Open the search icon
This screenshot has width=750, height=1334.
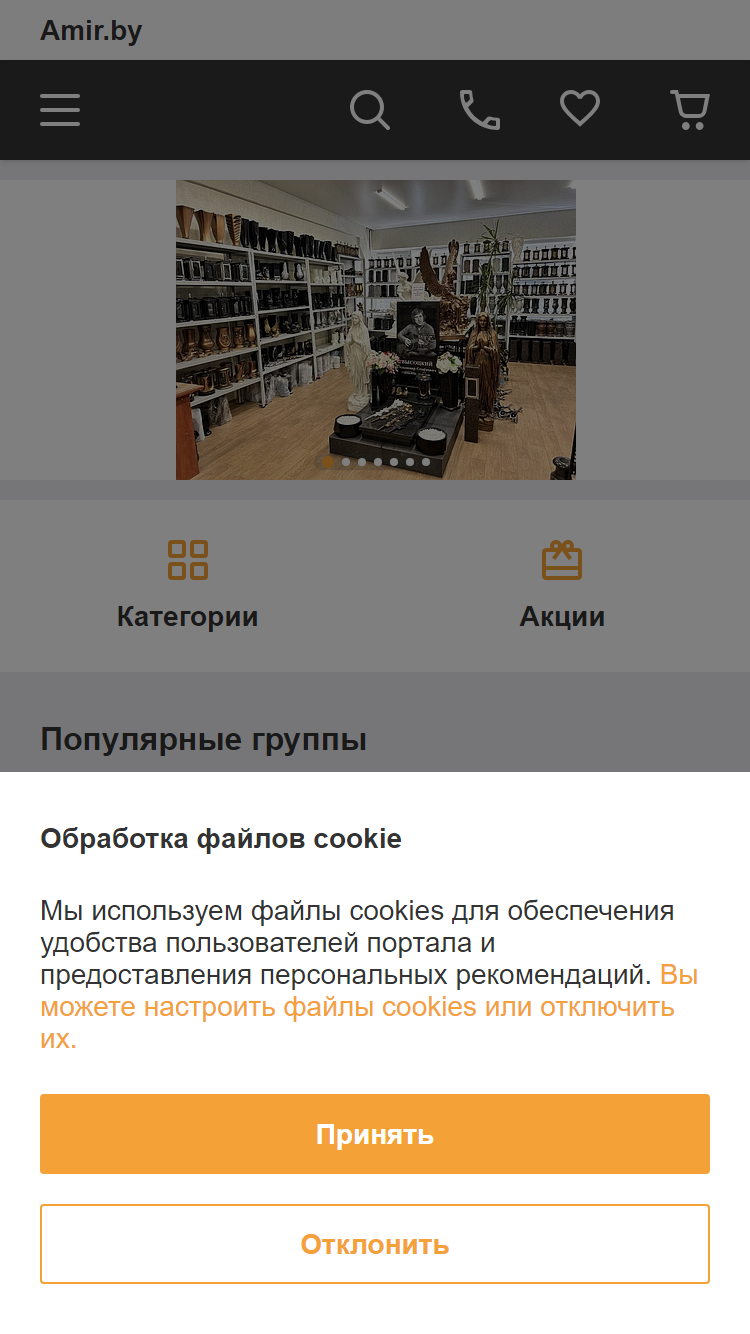tap(370, 110)
